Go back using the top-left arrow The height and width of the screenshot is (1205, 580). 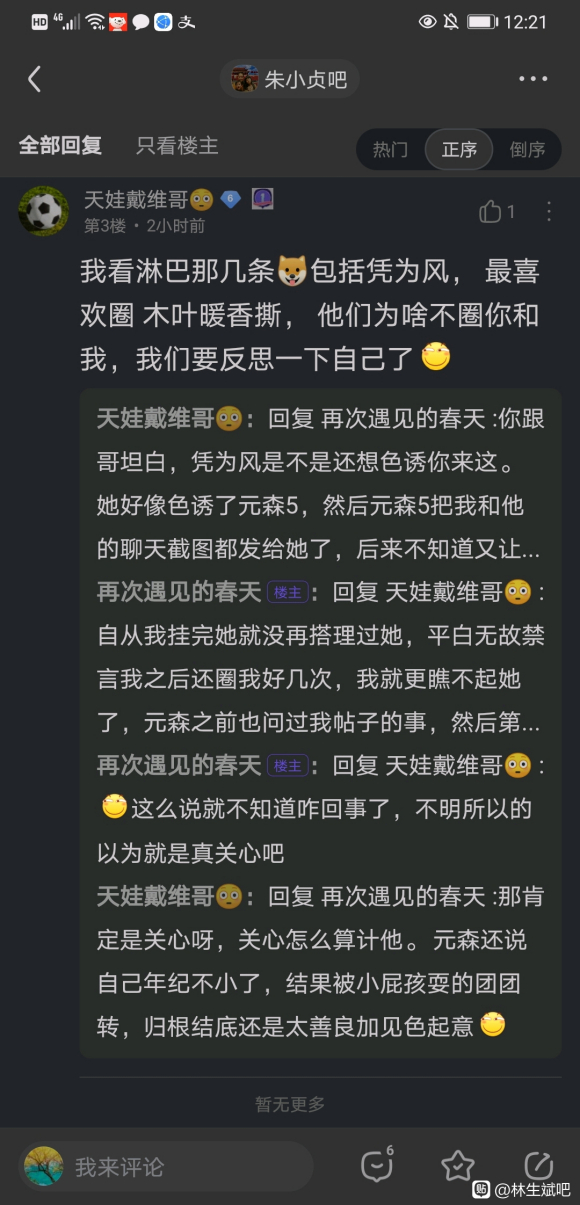(34, 79)
